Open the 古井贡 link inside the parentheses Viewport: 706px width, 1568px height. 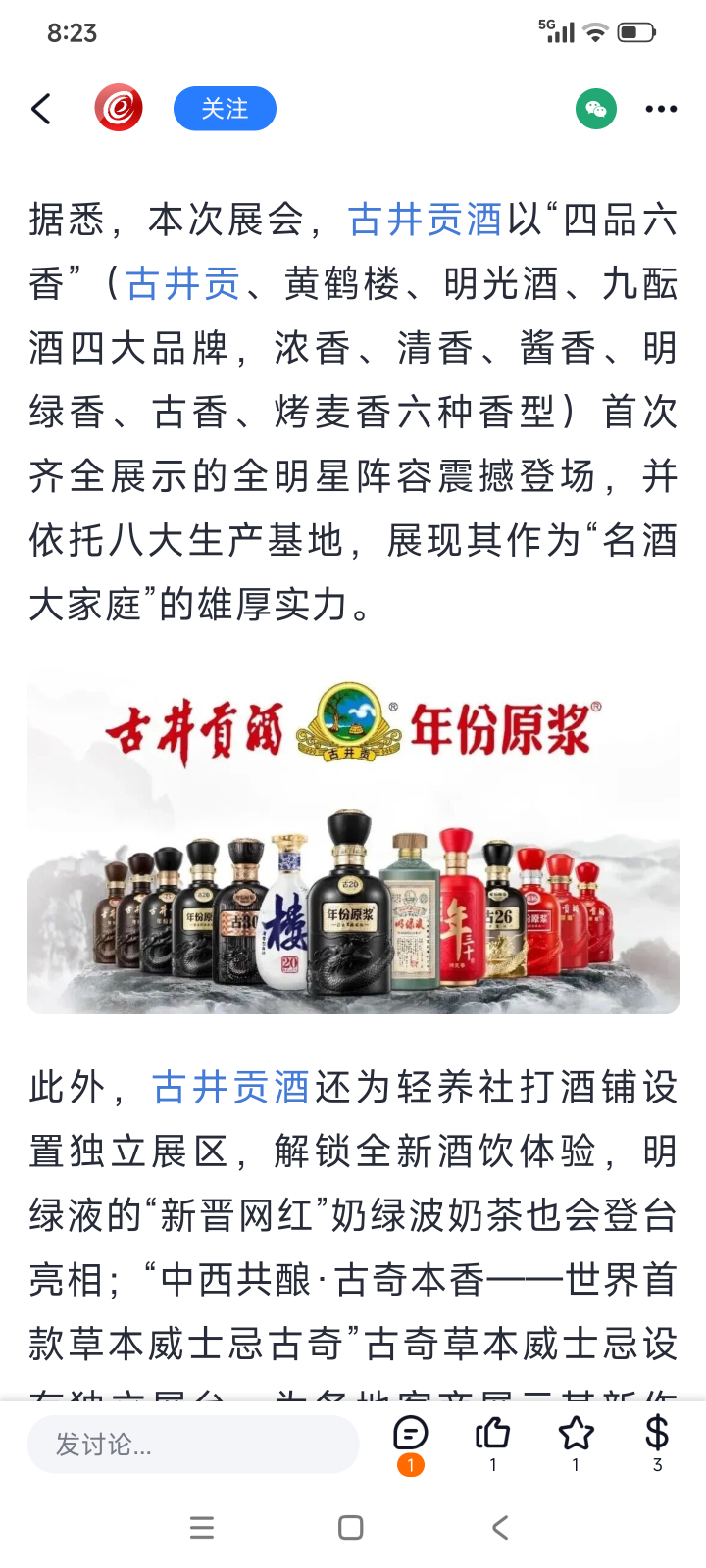[183, 284]
